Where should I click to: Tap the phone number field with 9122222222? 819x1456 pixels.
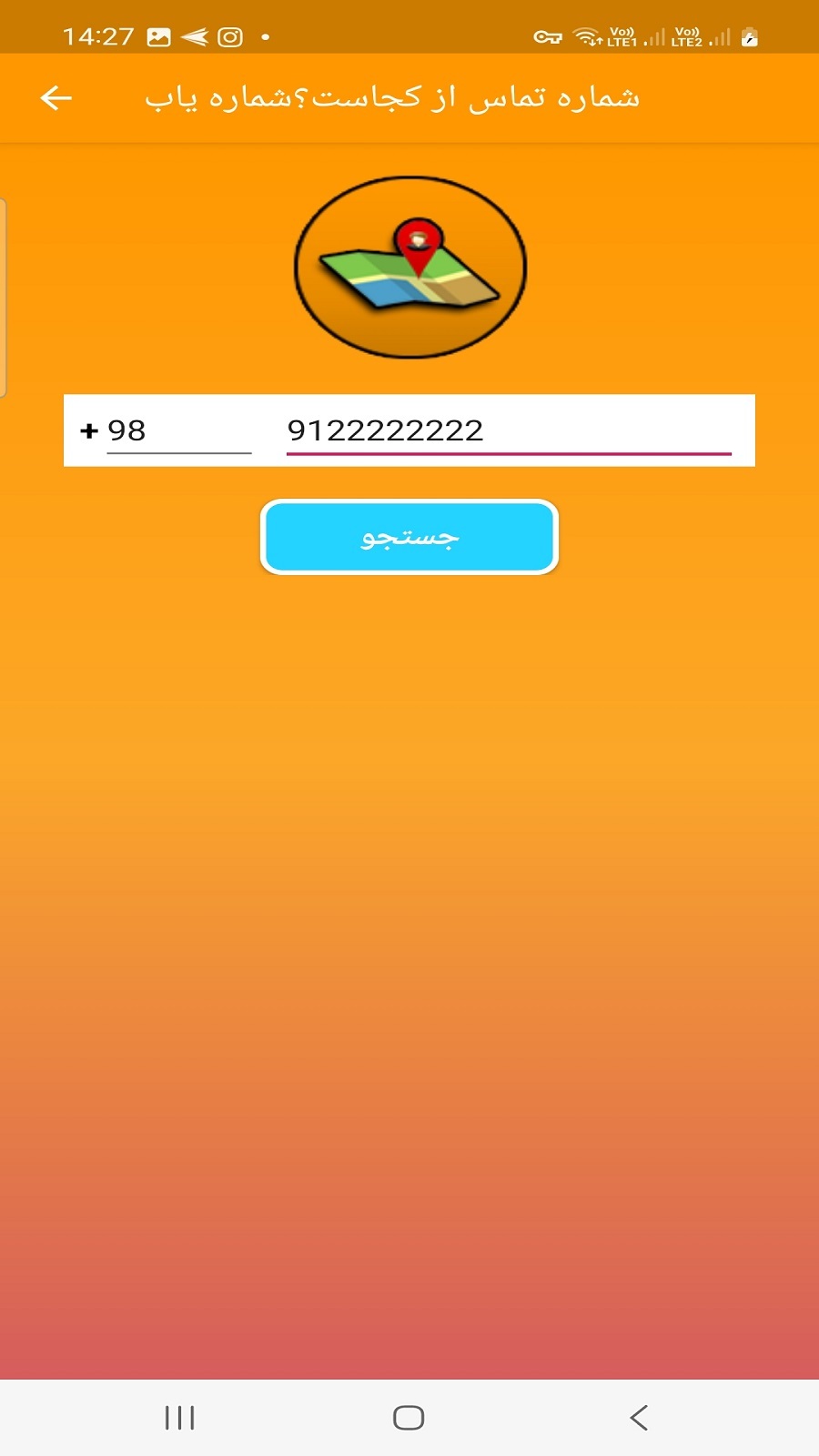pos(508,430)
